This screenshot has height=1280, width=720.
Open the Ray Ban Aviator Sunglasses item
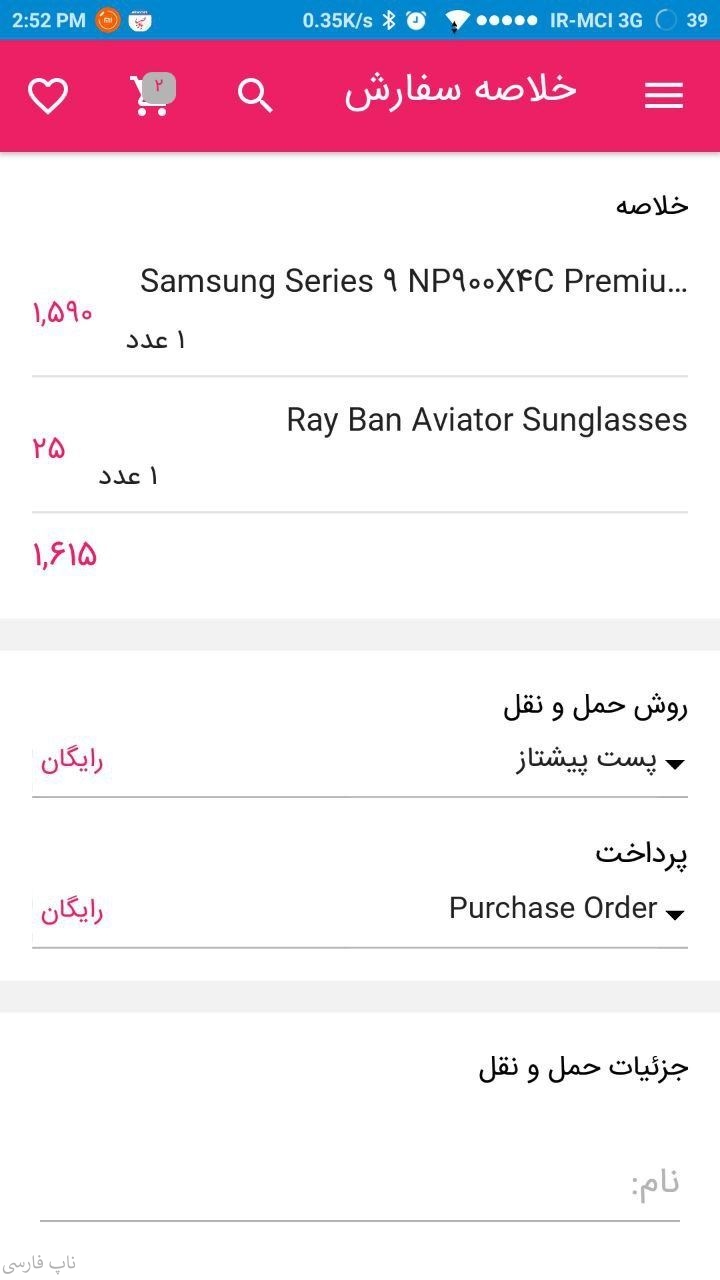pyautogui.click(x=486, y=420)
